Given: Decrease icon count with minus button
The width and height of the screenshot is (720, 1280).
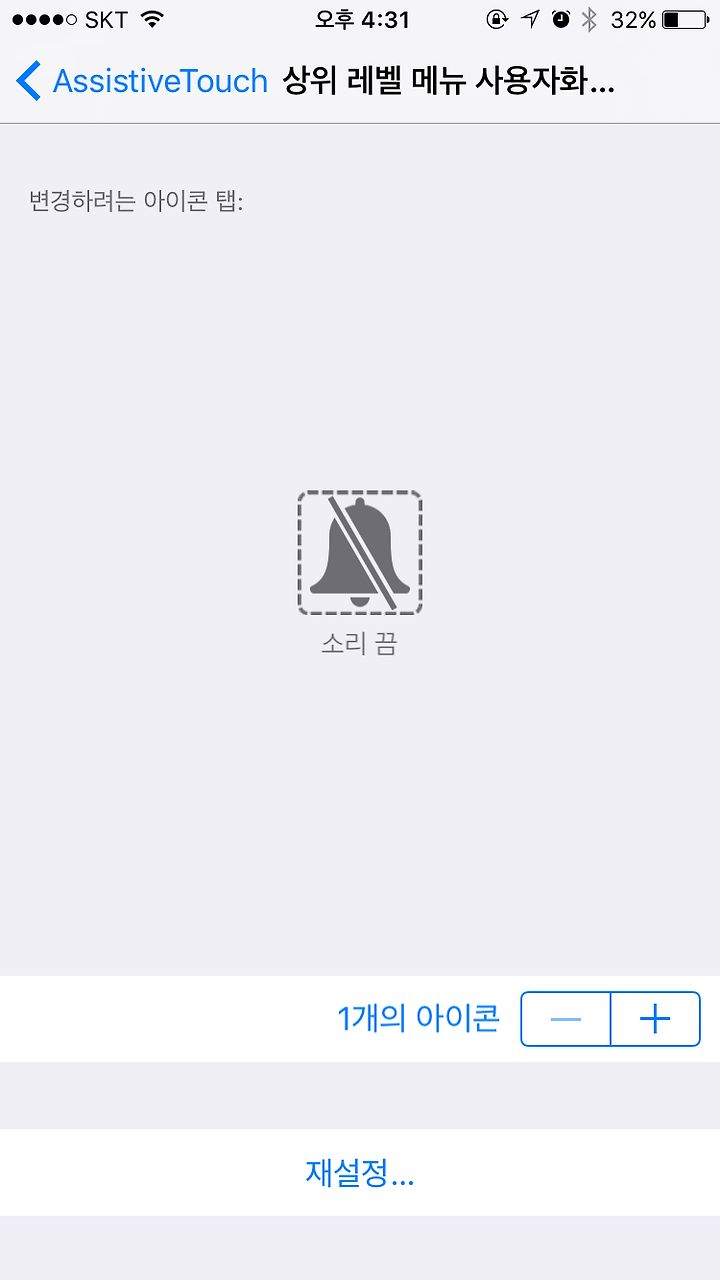Looking at the screenshot, I should click(x=566, y=1019).
